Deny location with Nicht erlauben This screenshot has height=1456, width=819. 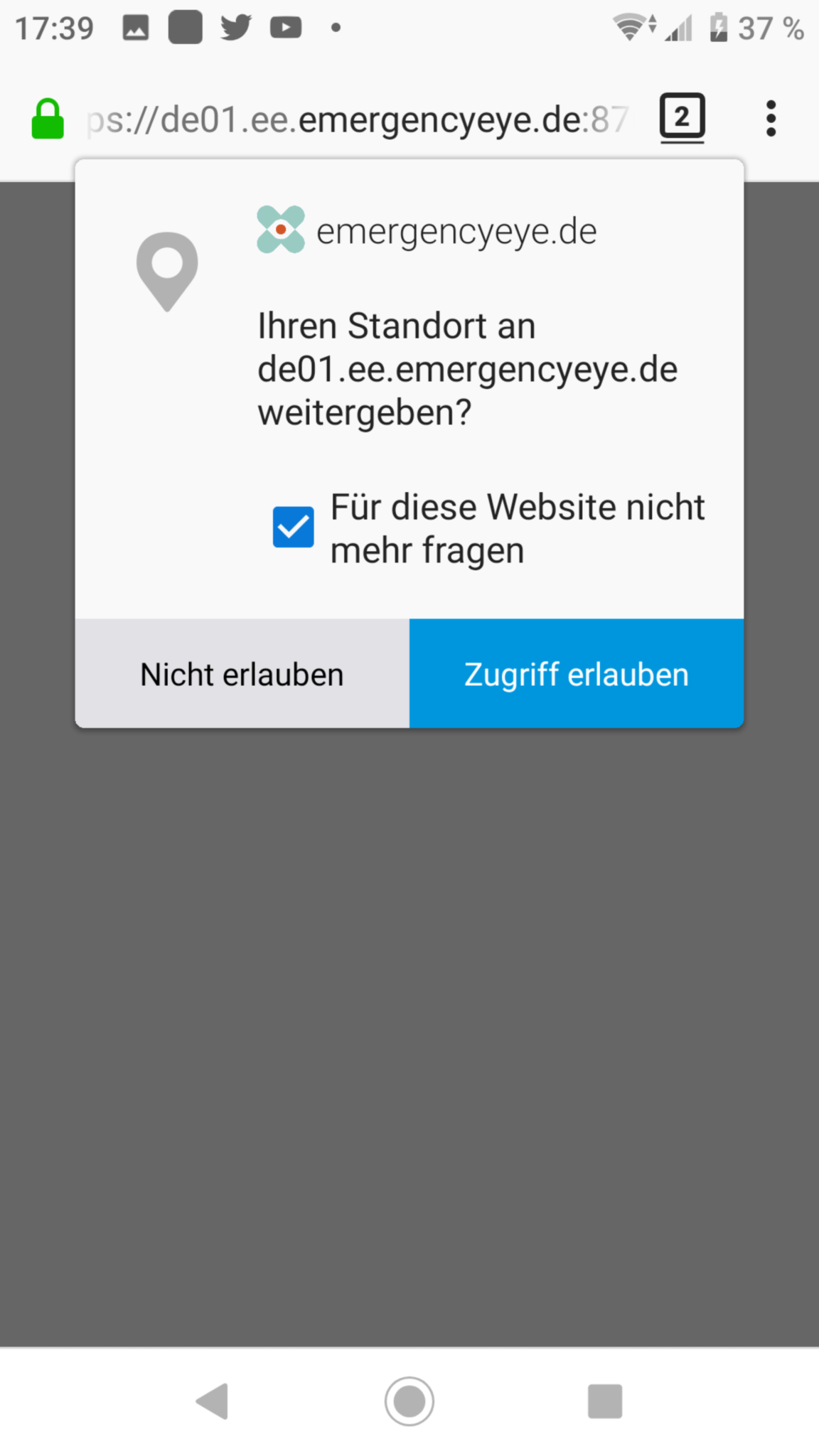click(x=242, y=673)
